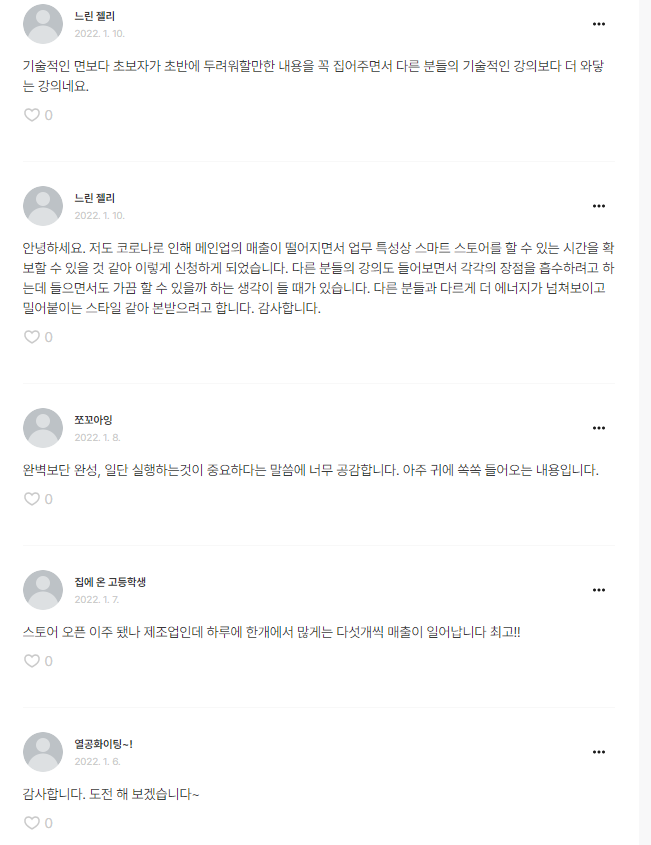Image resolution: width=651 pixels, height=845 pixels.
Task: Open the overflow menu on the 안녕하세요 comment
Action: (x=599, y=206)
